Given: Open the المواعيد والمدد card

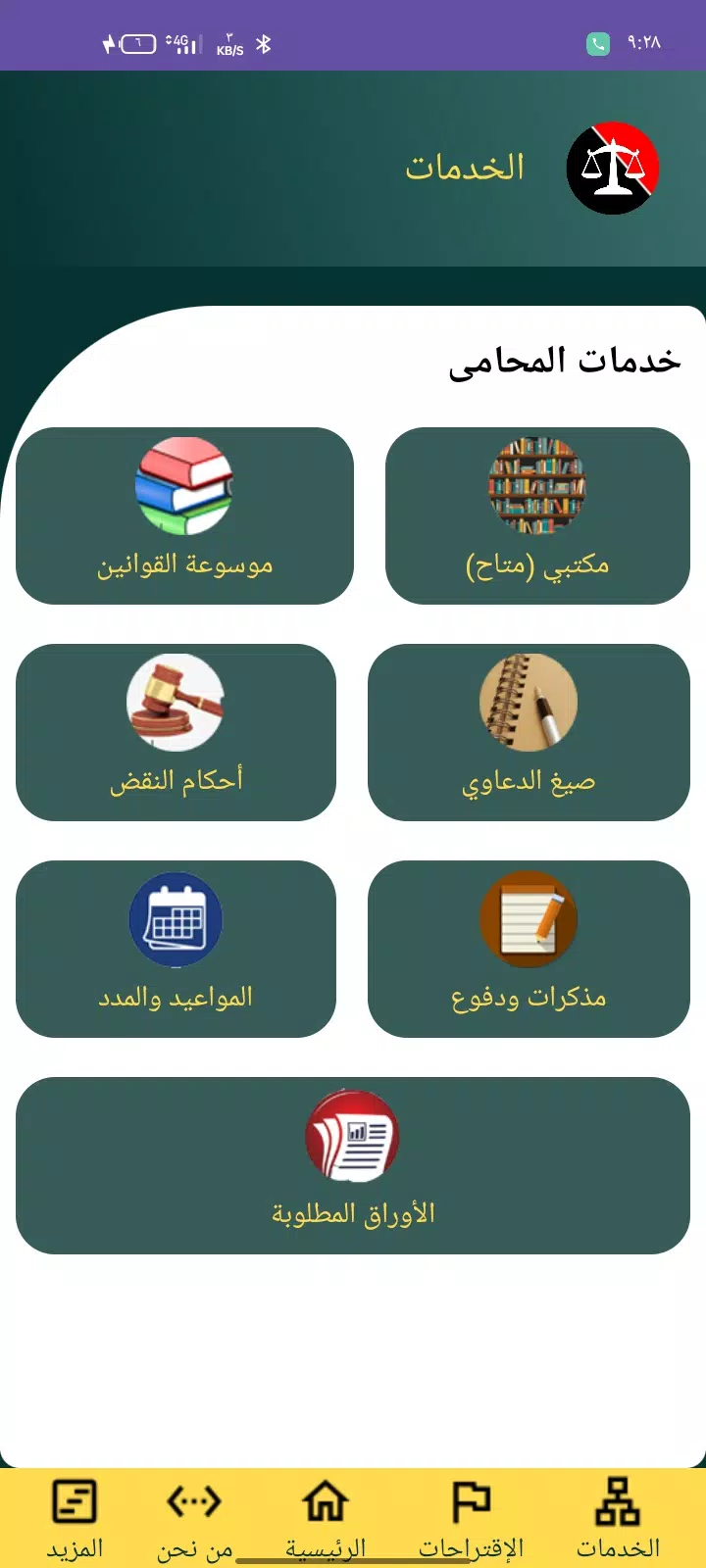Looking at the screenshot, I should tap(176, 949).
